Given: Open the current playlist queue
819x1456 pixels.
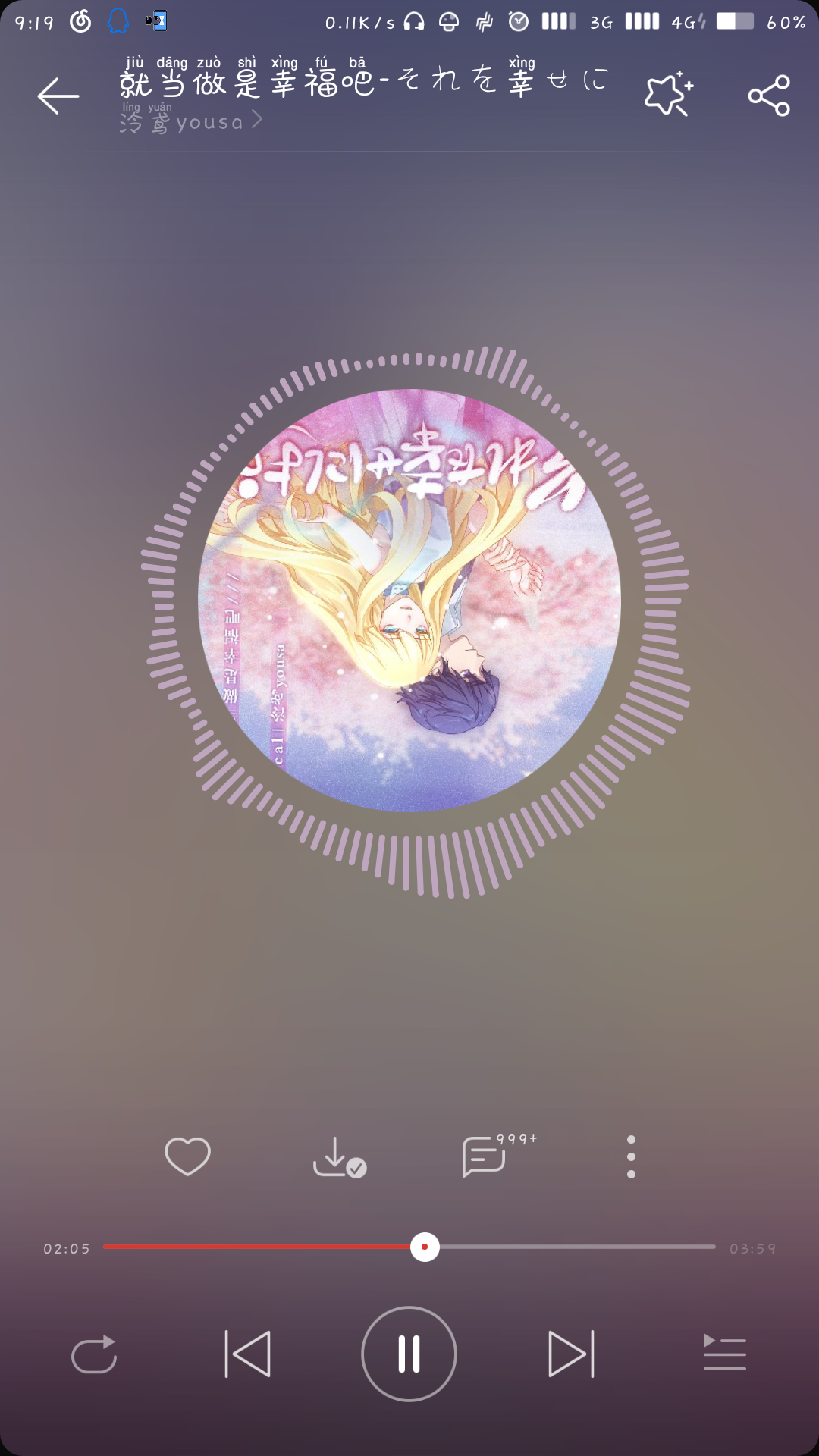Looking at the screenshot, I should pos(725,1354).
